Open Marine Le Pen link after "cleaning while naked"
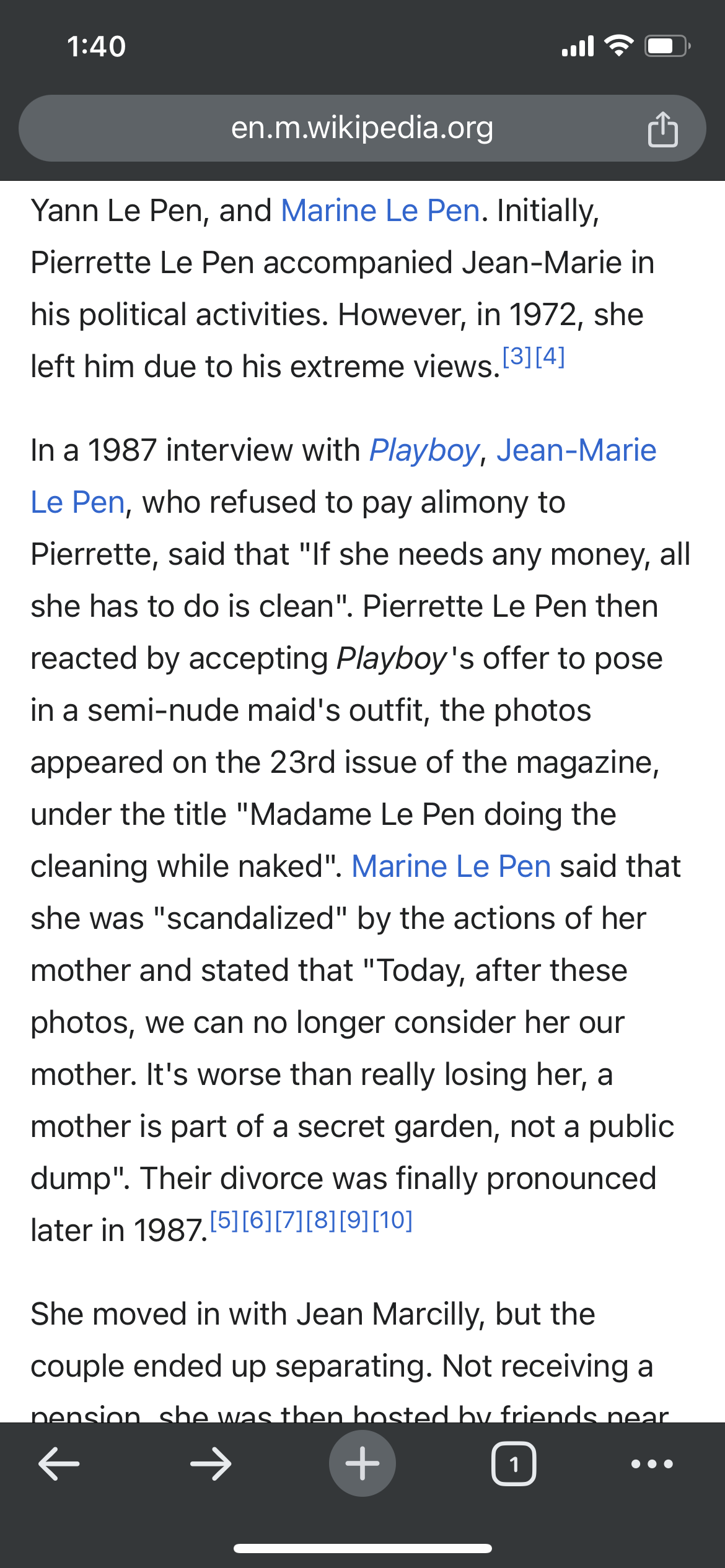The width and height of the screenshot is (725, 1568). (x=451, y=866)
